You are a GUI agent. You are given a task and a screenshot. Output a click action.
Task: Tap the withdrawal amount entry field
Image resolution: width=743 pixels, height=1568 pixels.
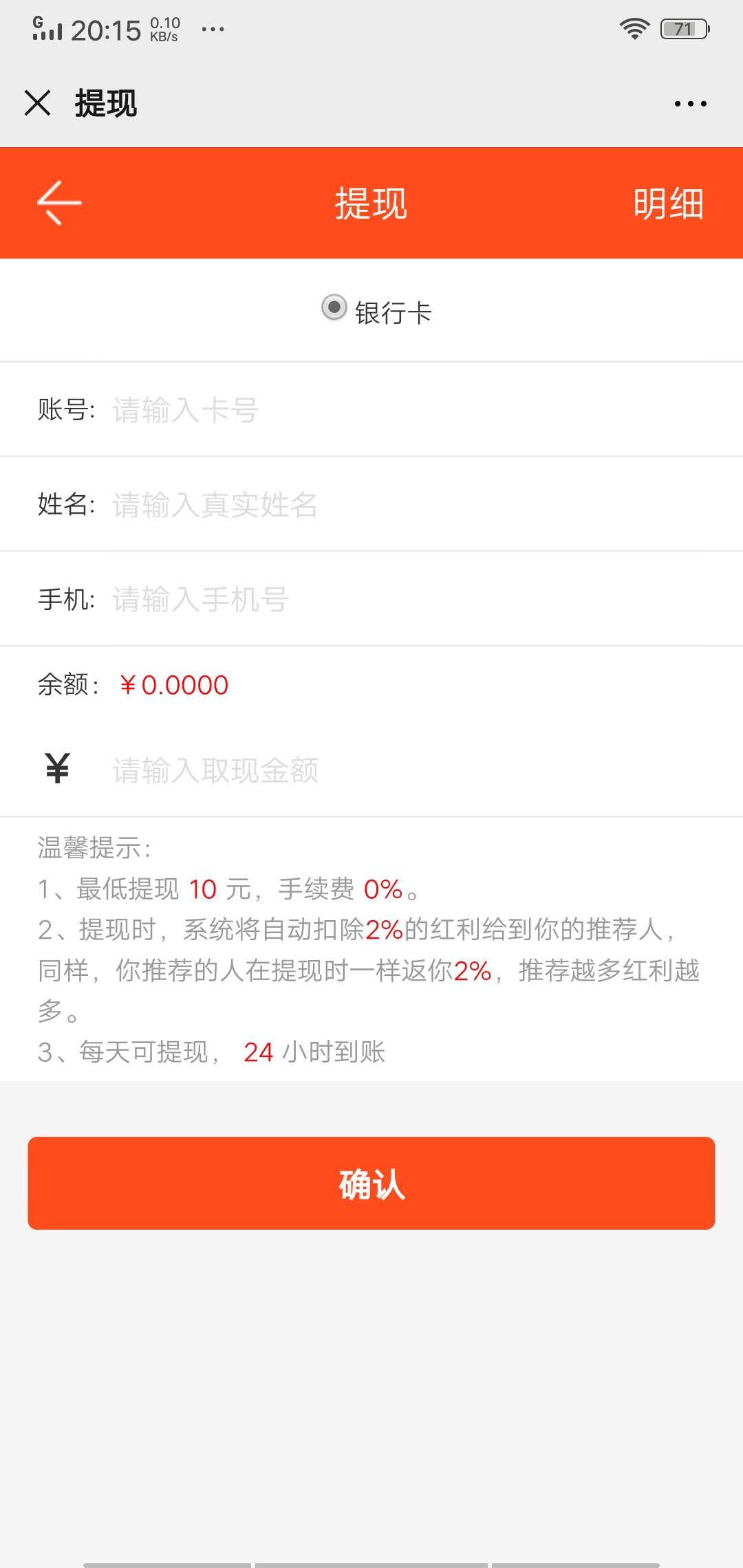click(275, 770)
